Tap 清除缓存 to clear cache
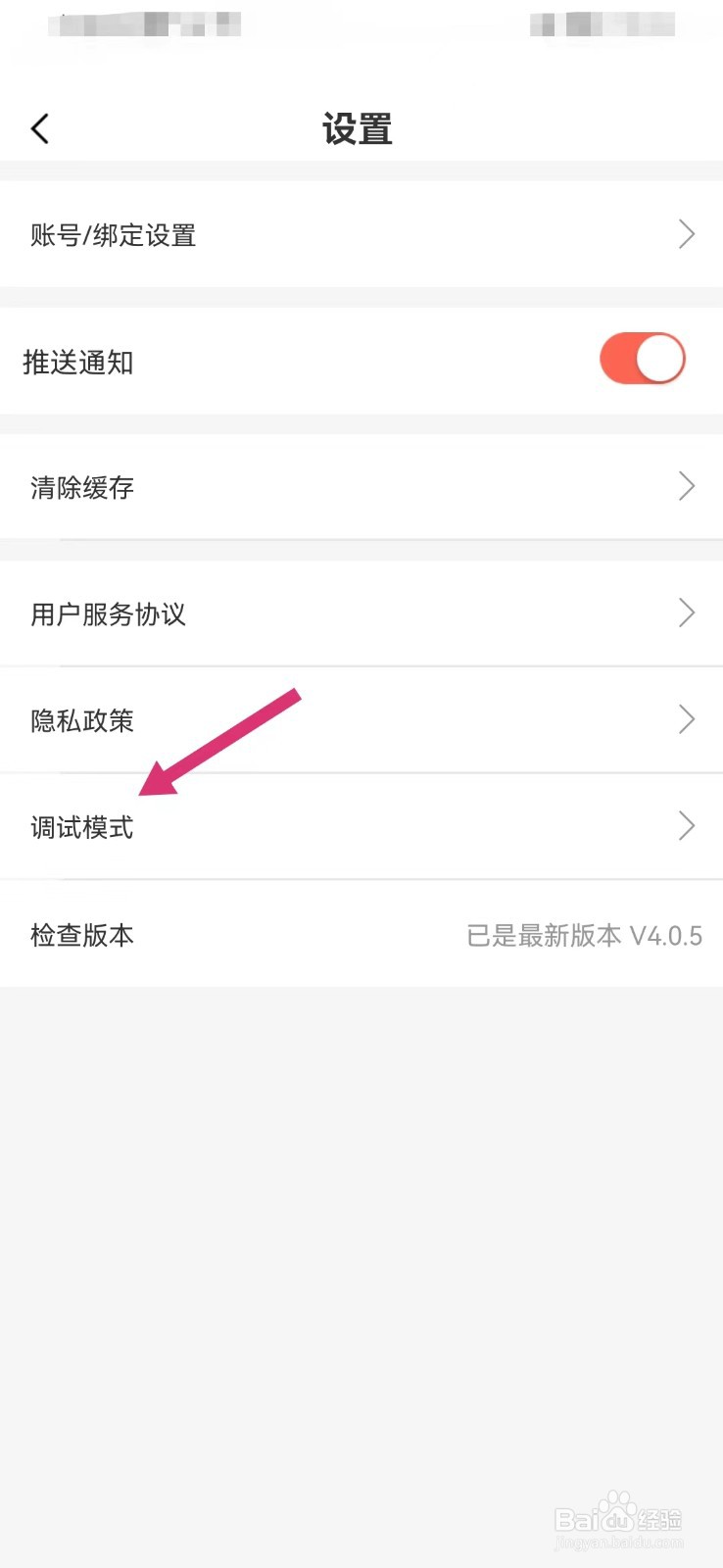The width and height of the screenshot is (723, 1568). 82,487
